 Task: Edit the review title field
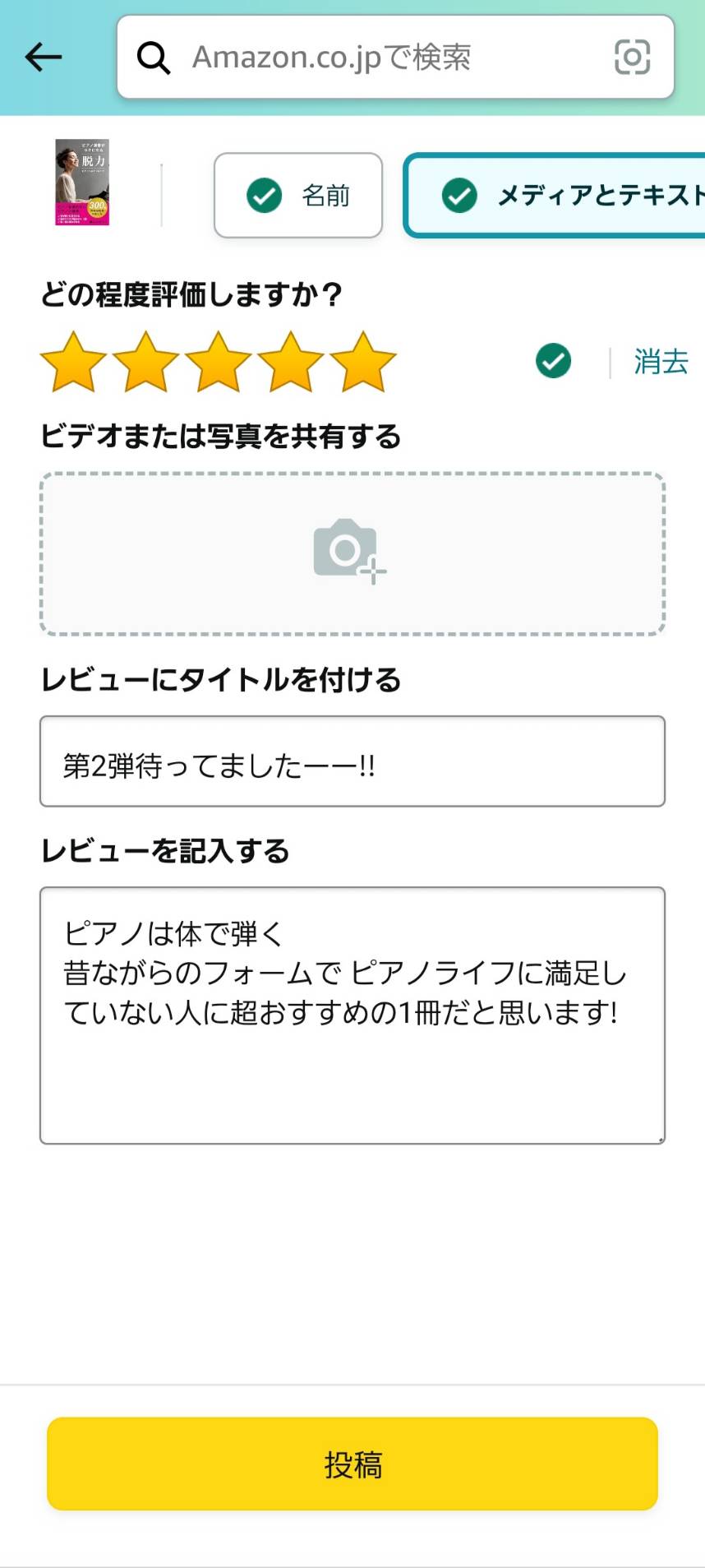352,761
